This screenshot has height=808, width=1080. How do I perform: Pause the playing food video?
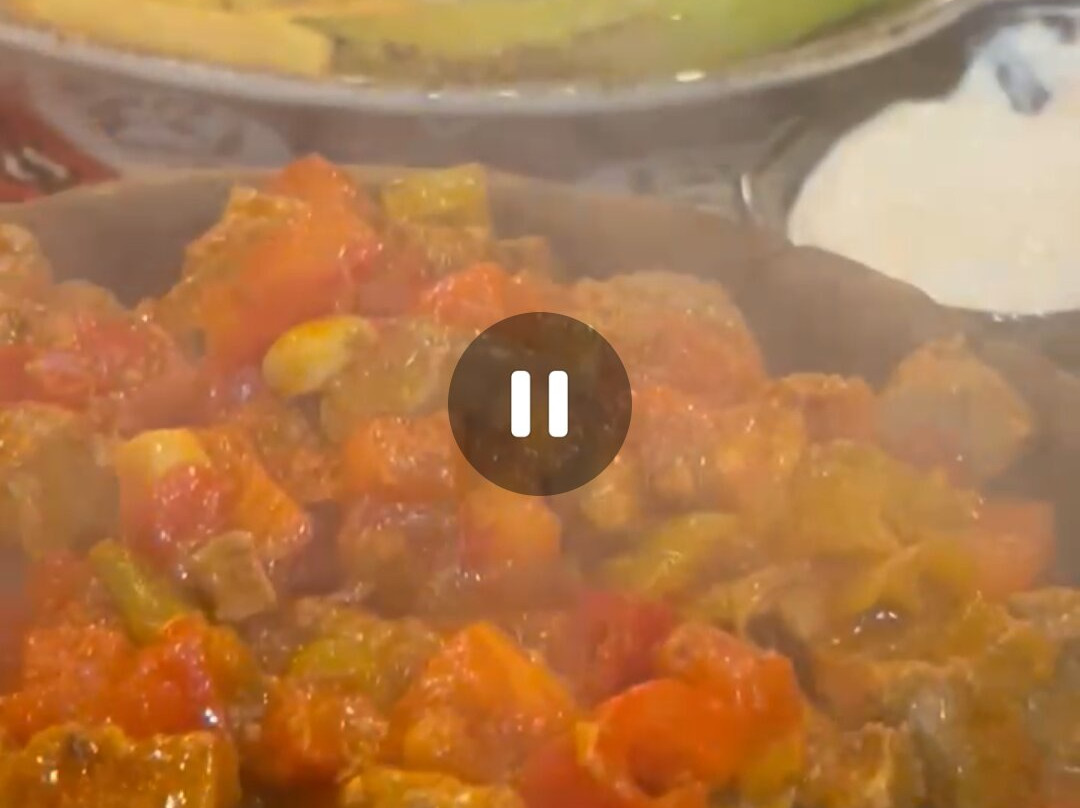539,404
